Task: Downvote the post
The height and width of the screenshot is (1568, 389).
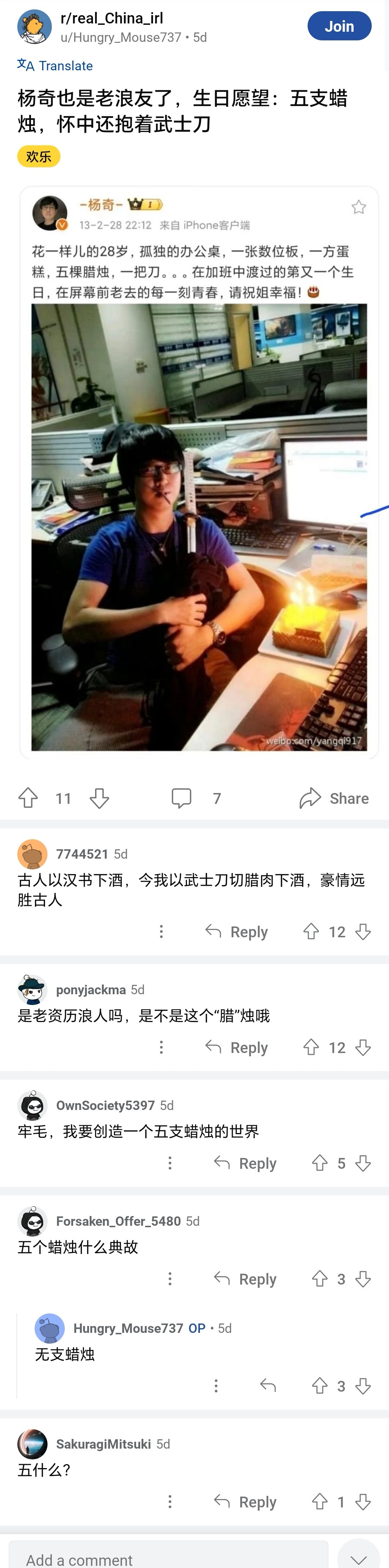Action: click(99, 798)
